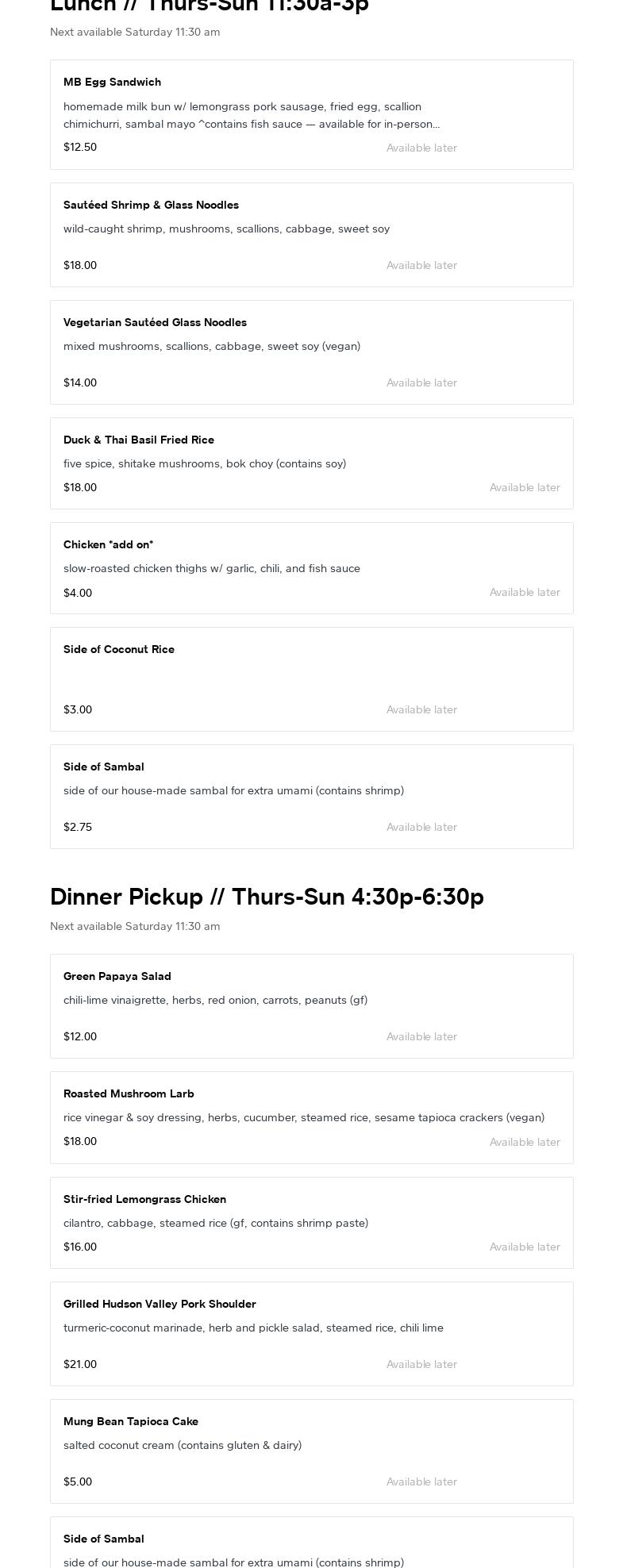Select Stir-fried Lemongrass Chicken
This screenshot has width=623, height=1568.
click(x=311, y=1223)
